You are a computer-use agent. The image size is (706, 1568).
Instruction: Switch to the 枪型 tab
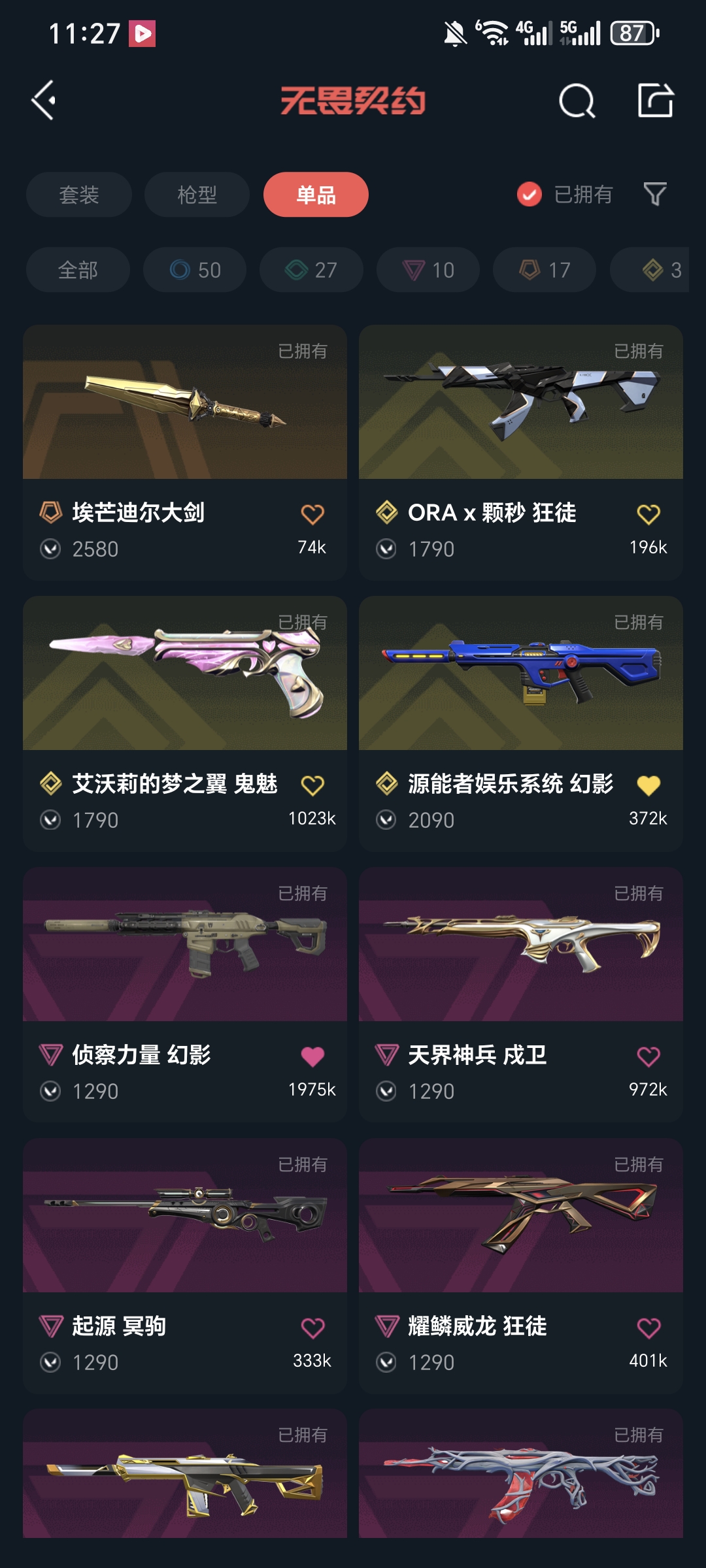(197, 195)
